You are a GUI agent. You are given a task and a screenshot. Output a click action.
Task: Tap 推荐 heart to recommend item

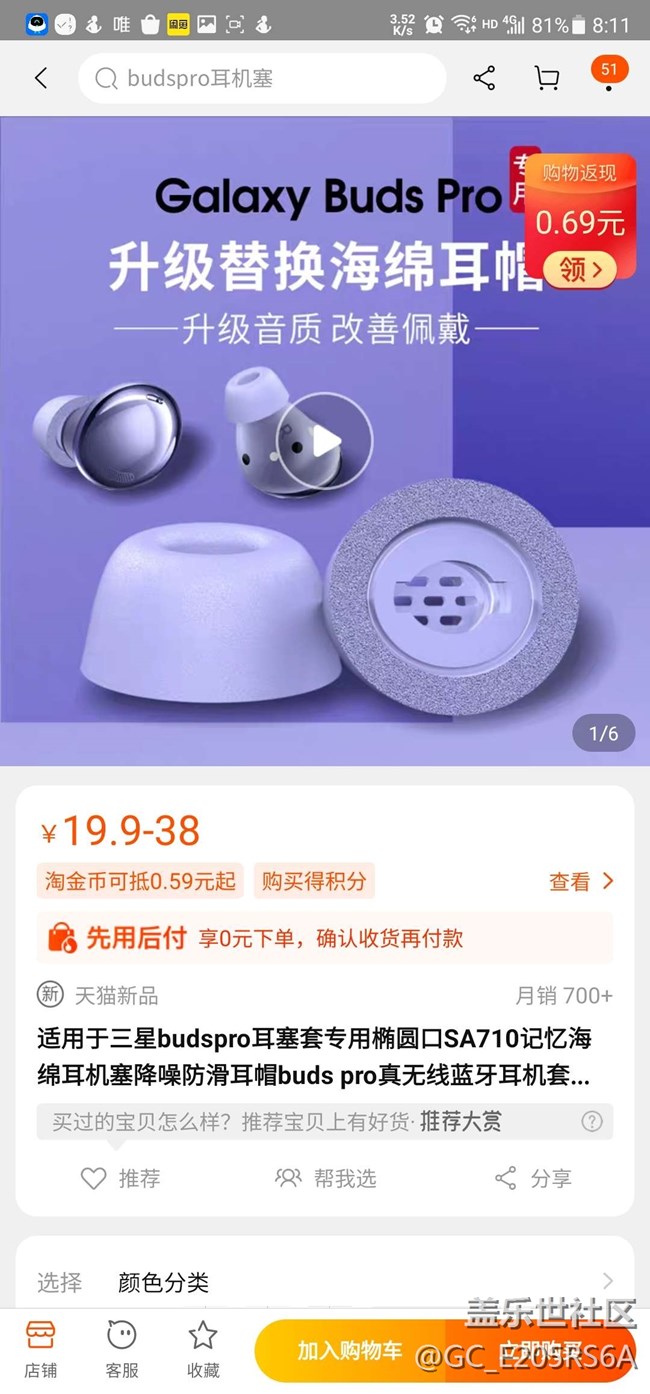pyautogui.click(x=120, y=1178)
